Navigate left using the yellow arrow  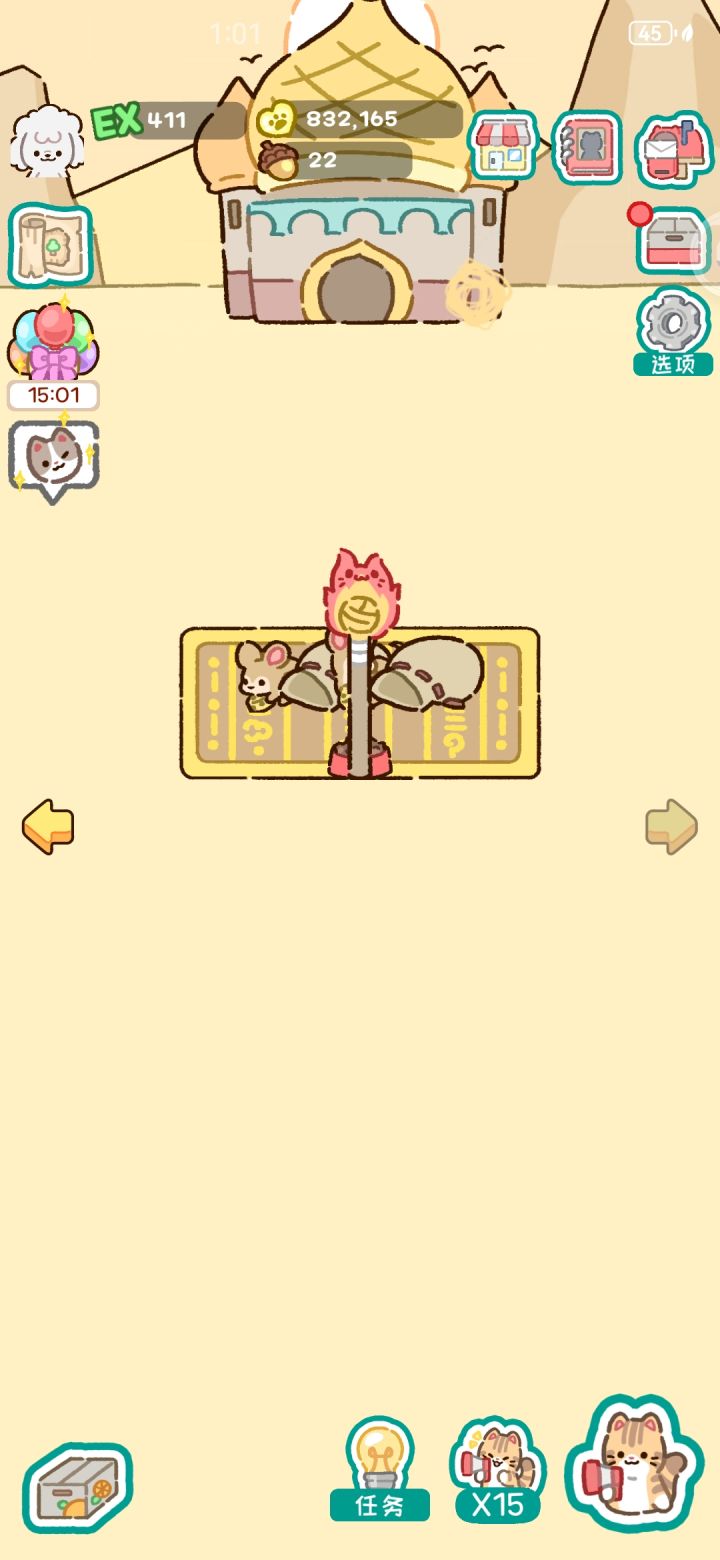[x=45, y=823]
